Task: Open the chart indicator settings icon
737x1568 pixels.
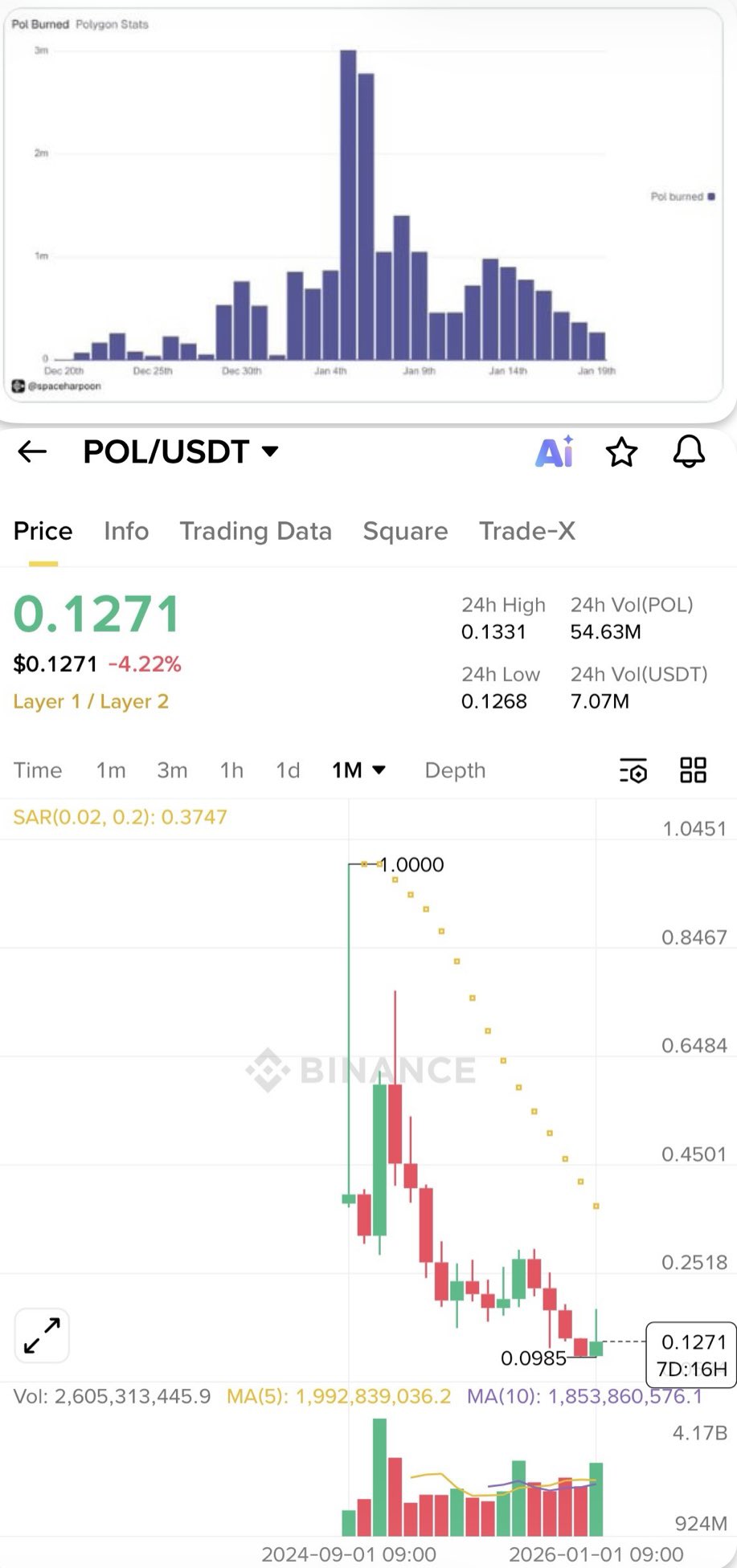Action: click(633, 770)
